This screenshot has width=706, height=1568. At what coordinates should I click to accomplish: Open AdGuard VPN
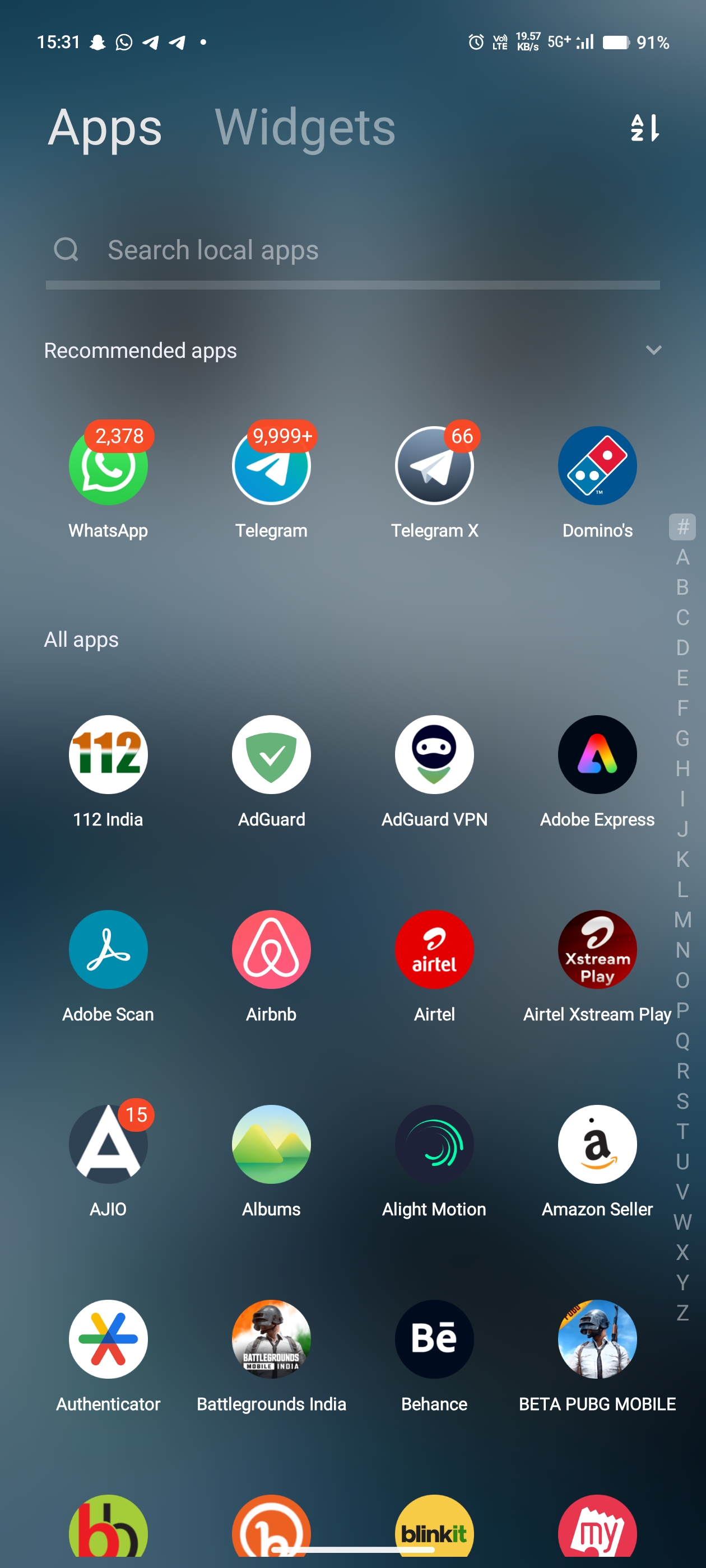point(434,755)
